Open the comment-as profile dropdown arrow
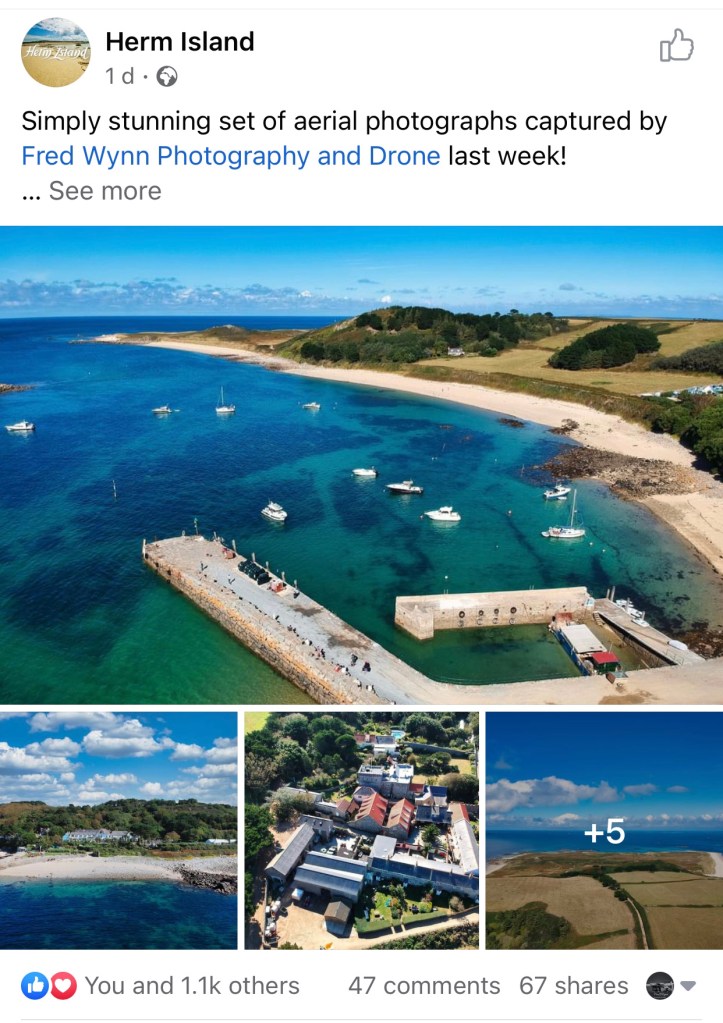Screen dimensions: 723x1023 pos(688,986)
